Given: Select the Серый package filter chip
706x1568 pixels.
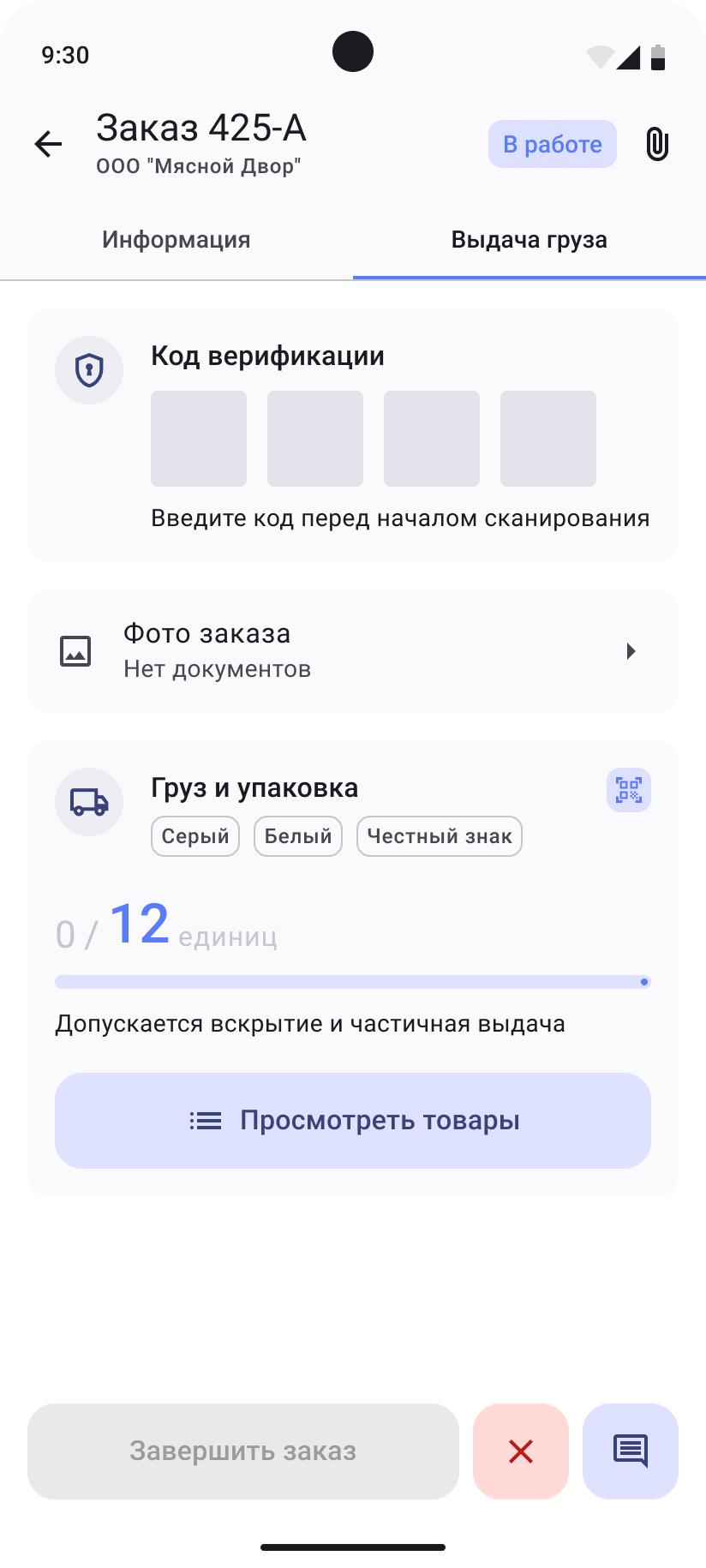Looking at the screenshot, I should tap(194, 836).
